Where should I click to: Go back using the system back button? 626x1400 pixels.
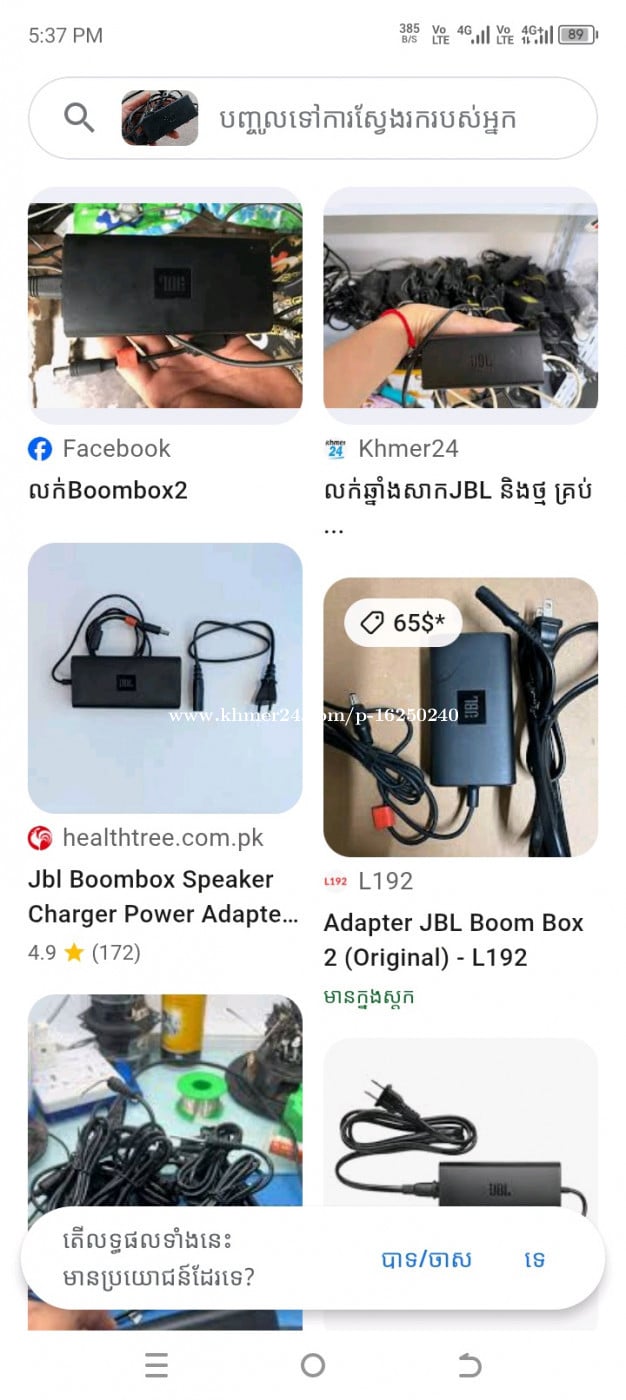click(x=469, y=1365)
